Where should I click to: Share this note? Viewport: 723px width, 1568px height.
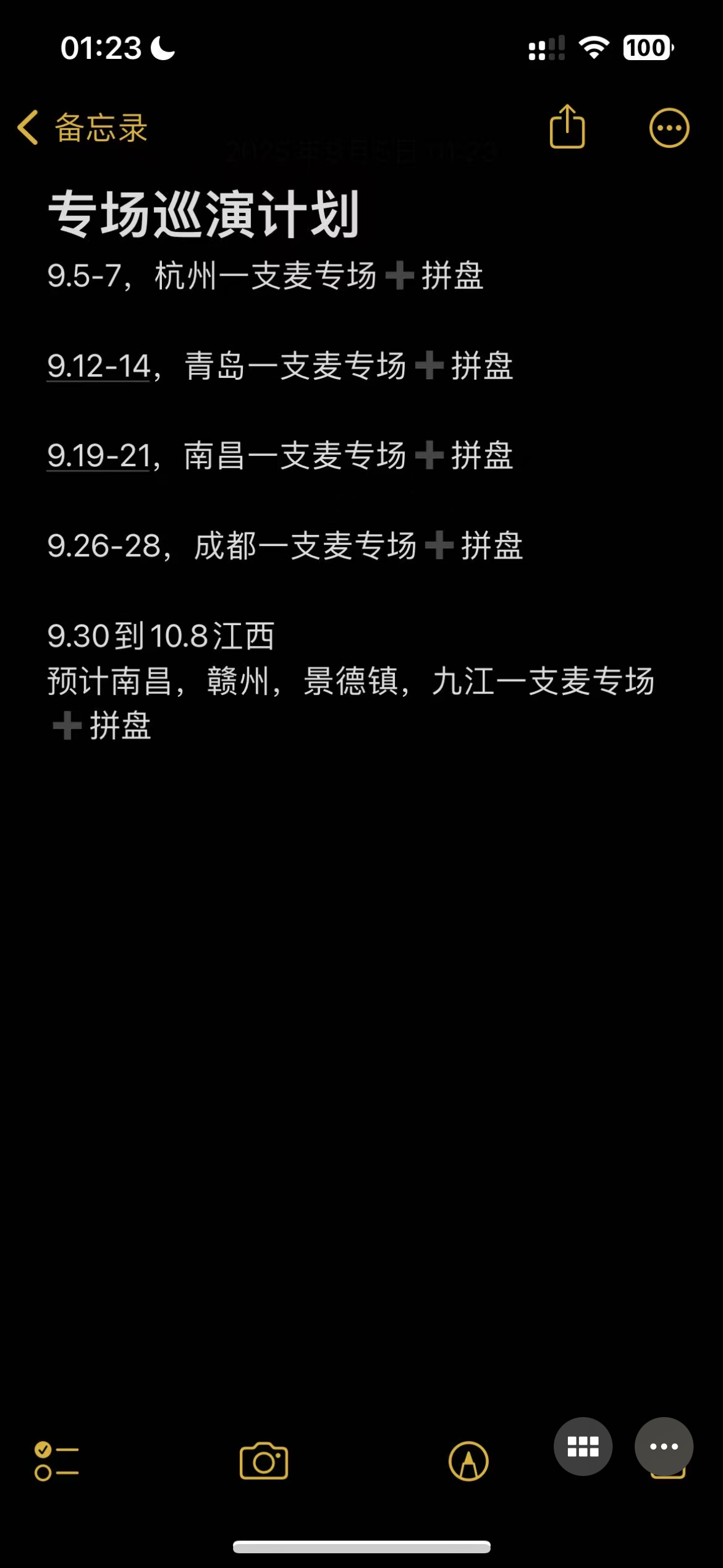click(x=567, y=126)
